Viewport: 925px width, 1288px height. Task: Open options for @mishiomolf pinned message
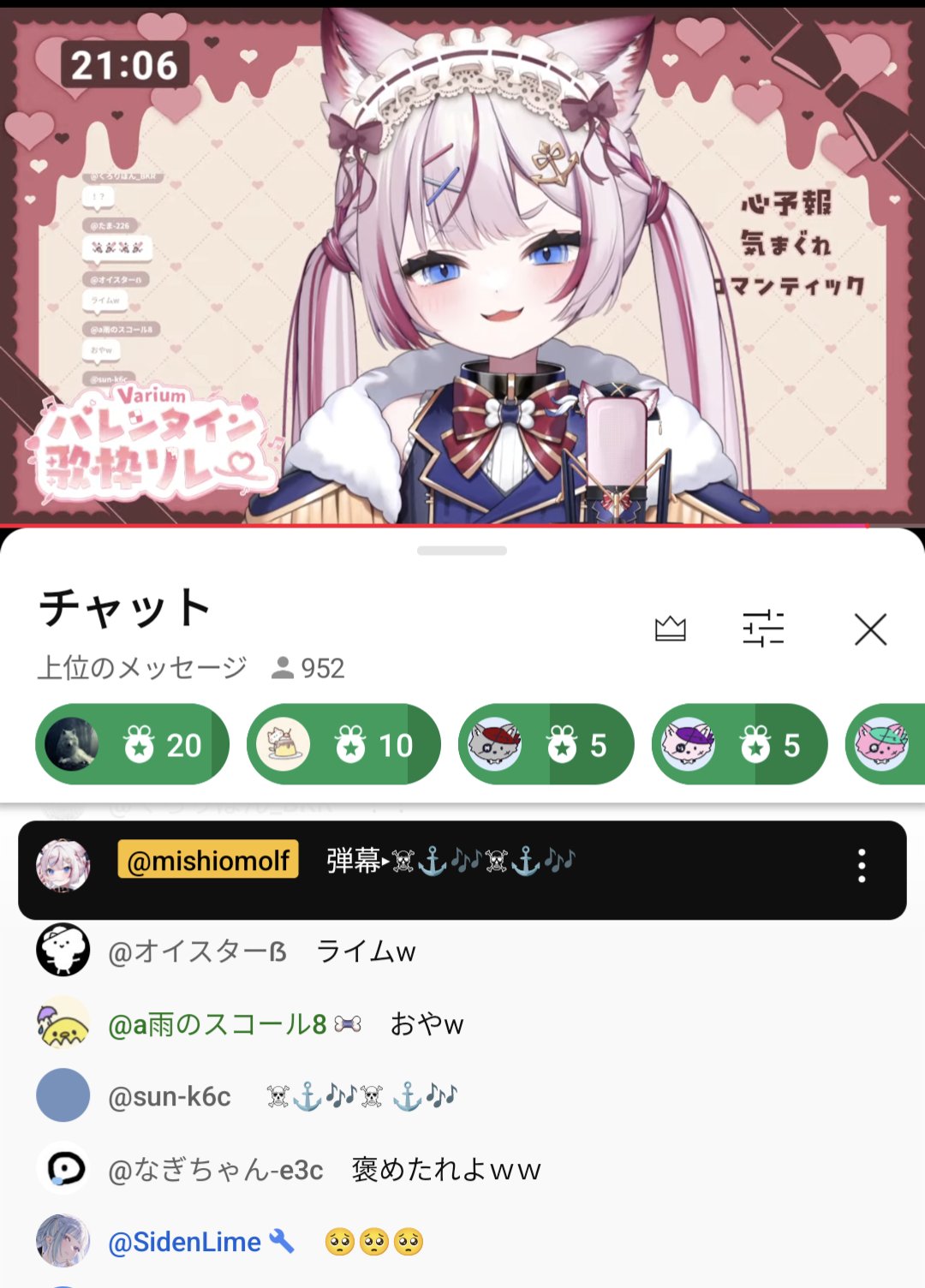(x=862, y=867)
